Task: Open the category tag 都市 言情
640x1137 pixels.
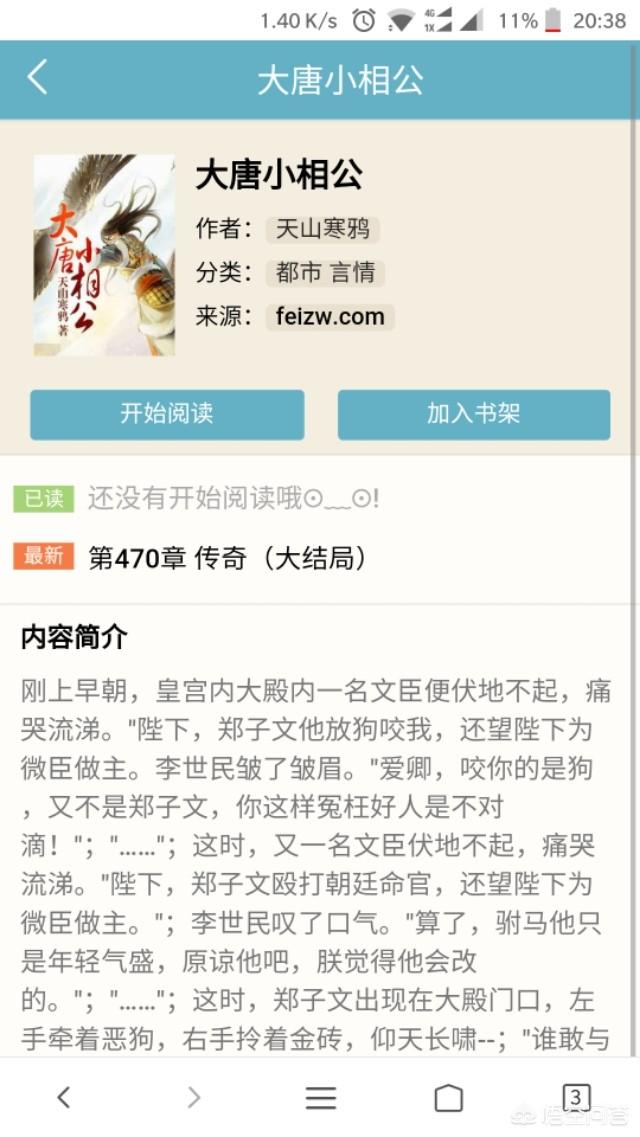Action: pyautogui.click(x=325, y=273)
